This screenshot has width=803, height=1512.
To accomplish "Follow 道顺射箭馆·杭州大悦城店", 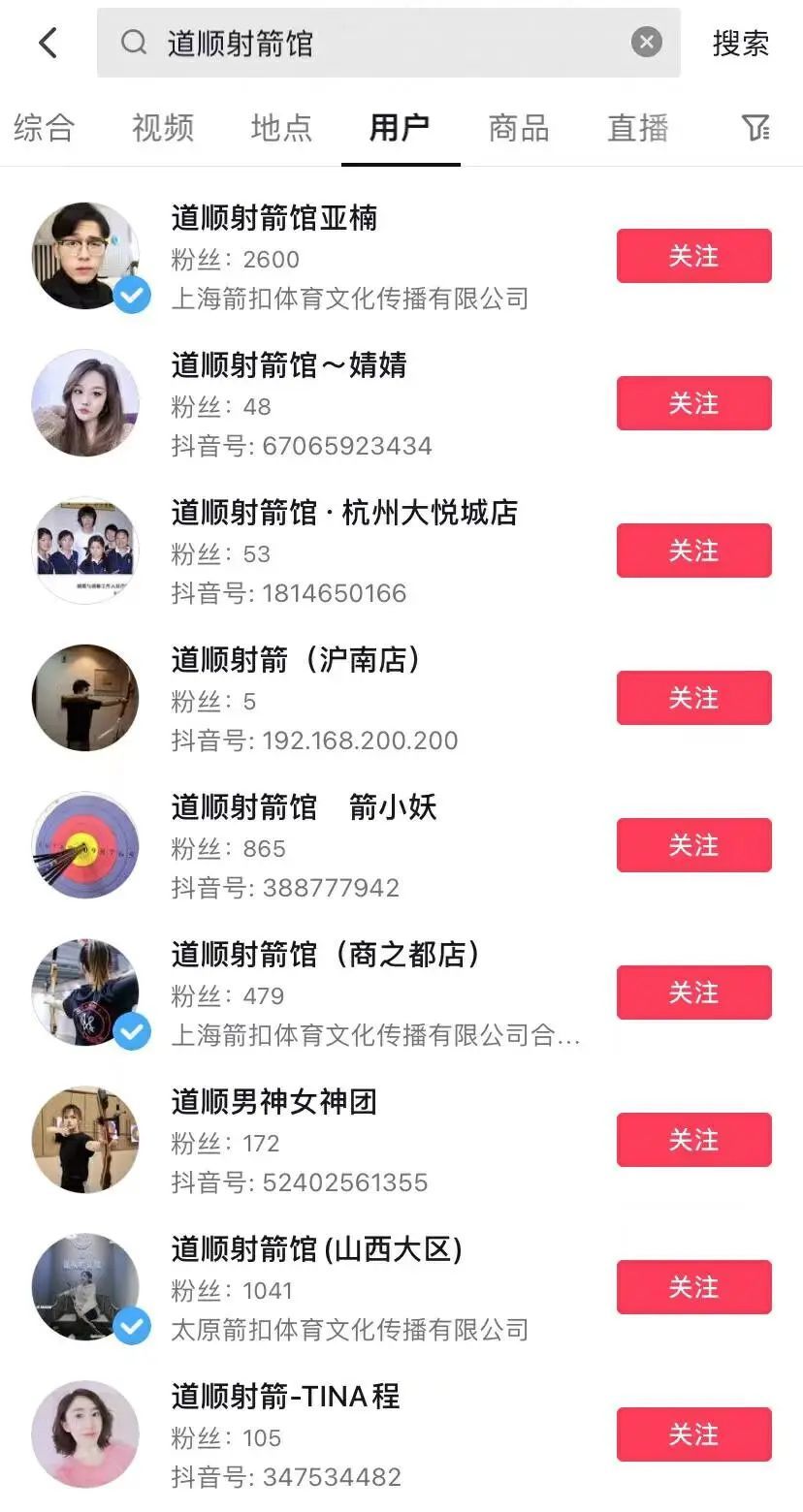I will coord(693,551).
